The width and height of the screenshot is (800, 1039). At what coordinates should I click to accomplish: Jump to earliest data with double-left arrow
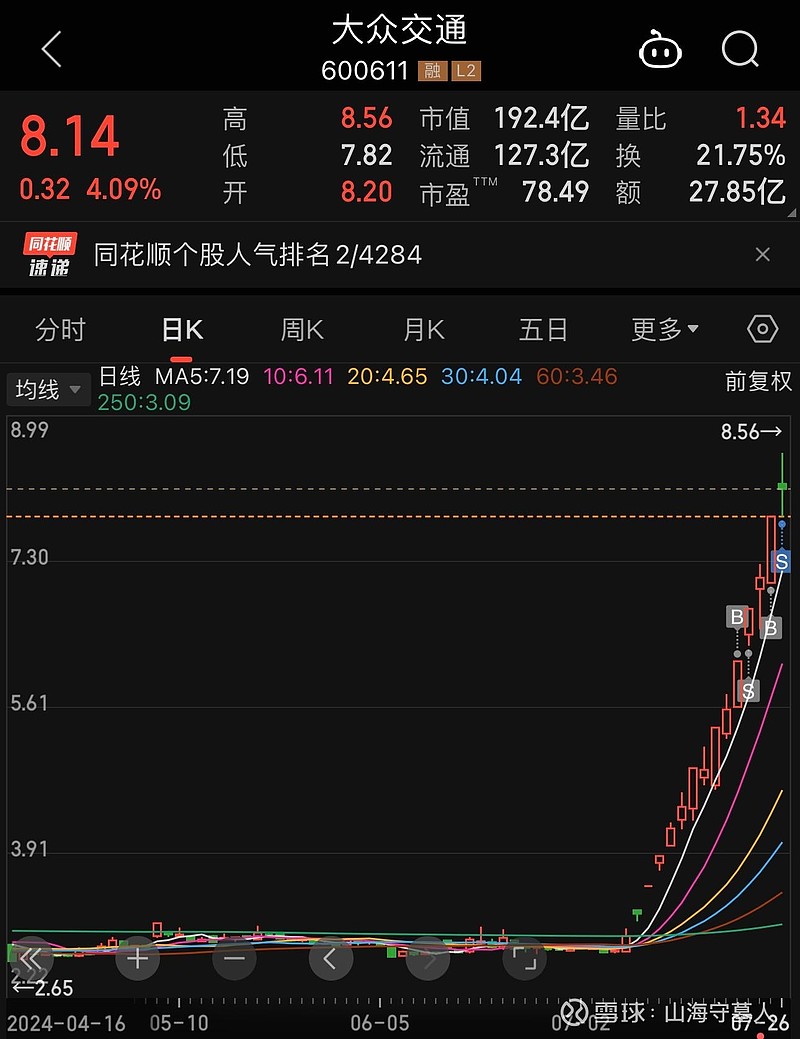[33, 958]
